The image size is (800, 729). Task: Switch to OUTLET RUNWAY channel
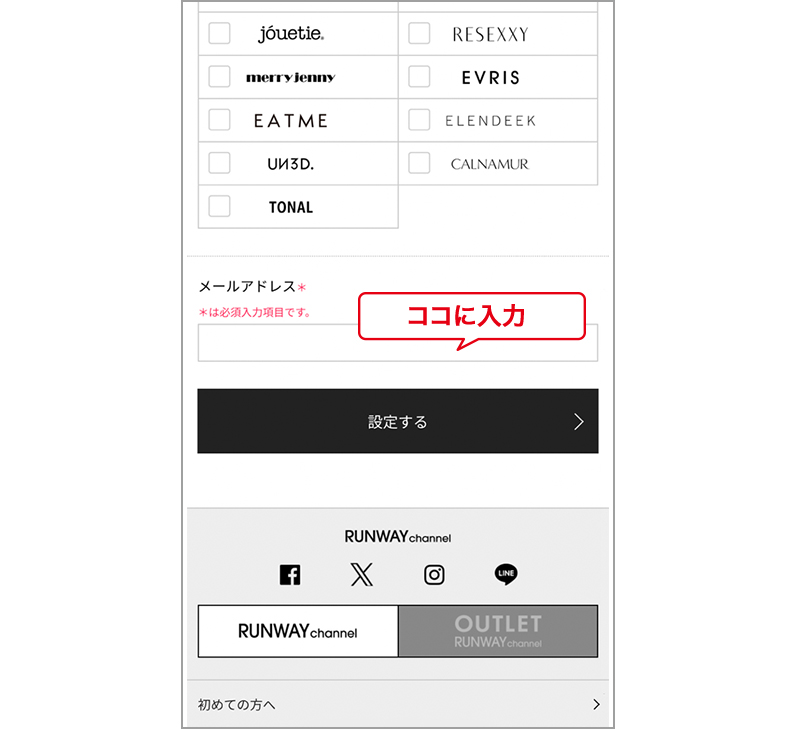tap(498, 631)
